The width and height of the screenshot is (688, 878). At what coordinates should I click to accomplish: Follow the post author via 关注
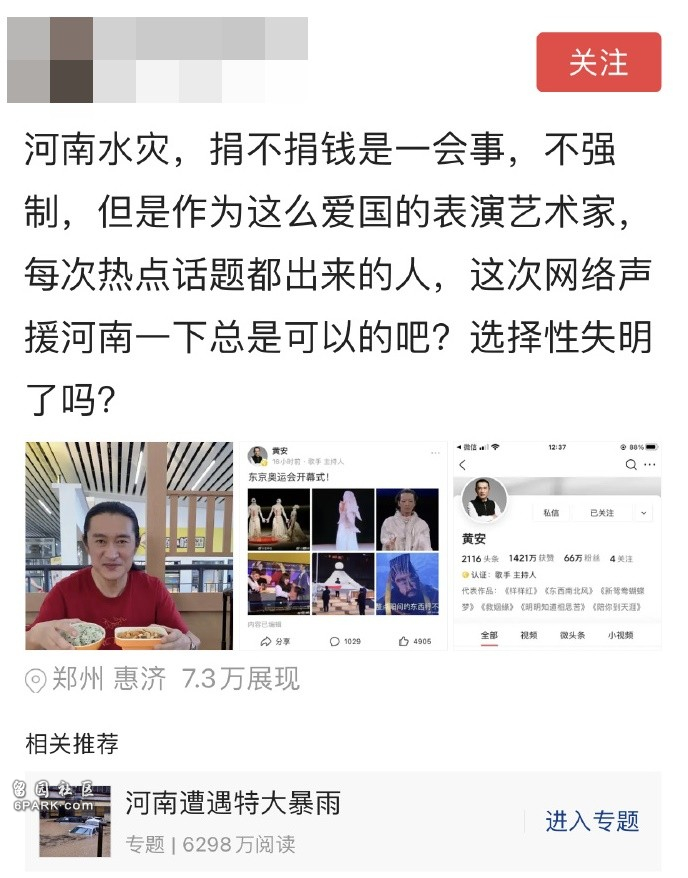(598, 62)
